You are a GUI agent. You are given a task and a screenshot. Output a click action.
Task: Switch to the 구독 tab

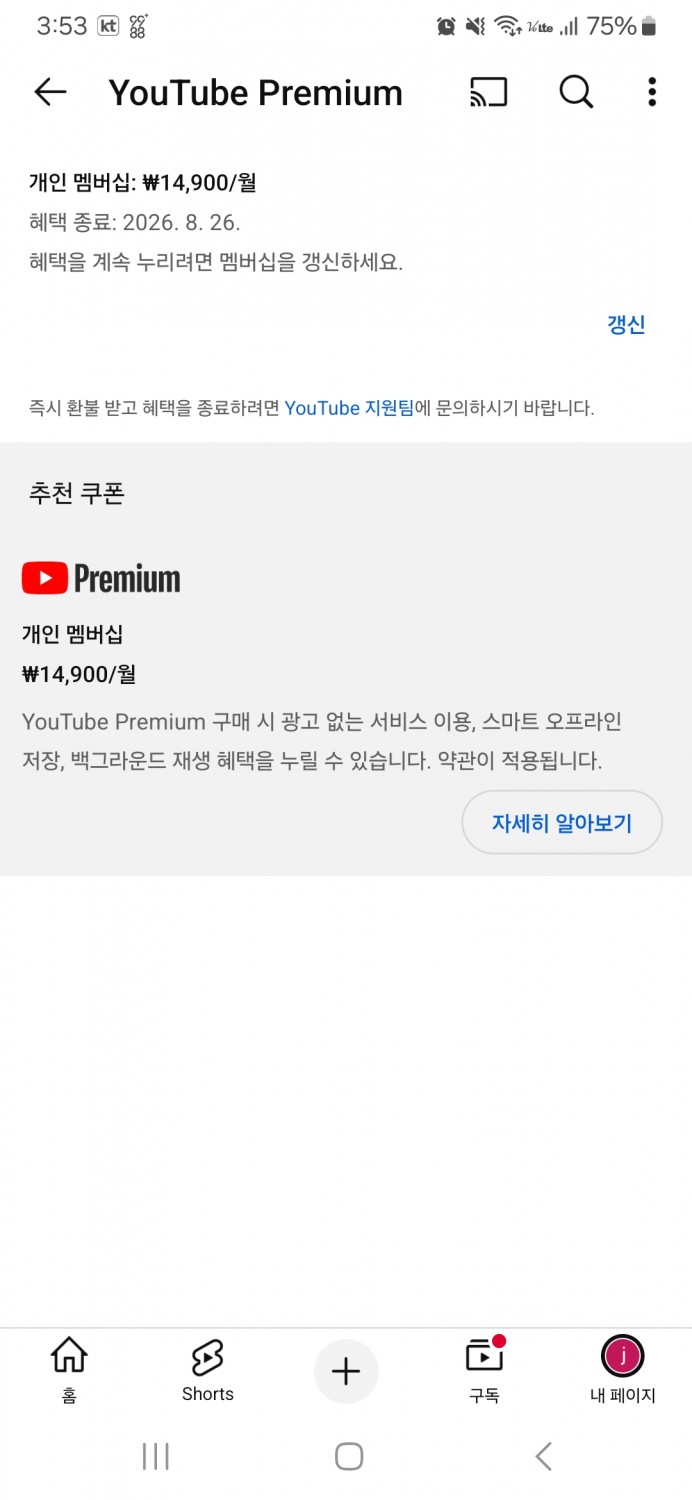coord(484,1371)
